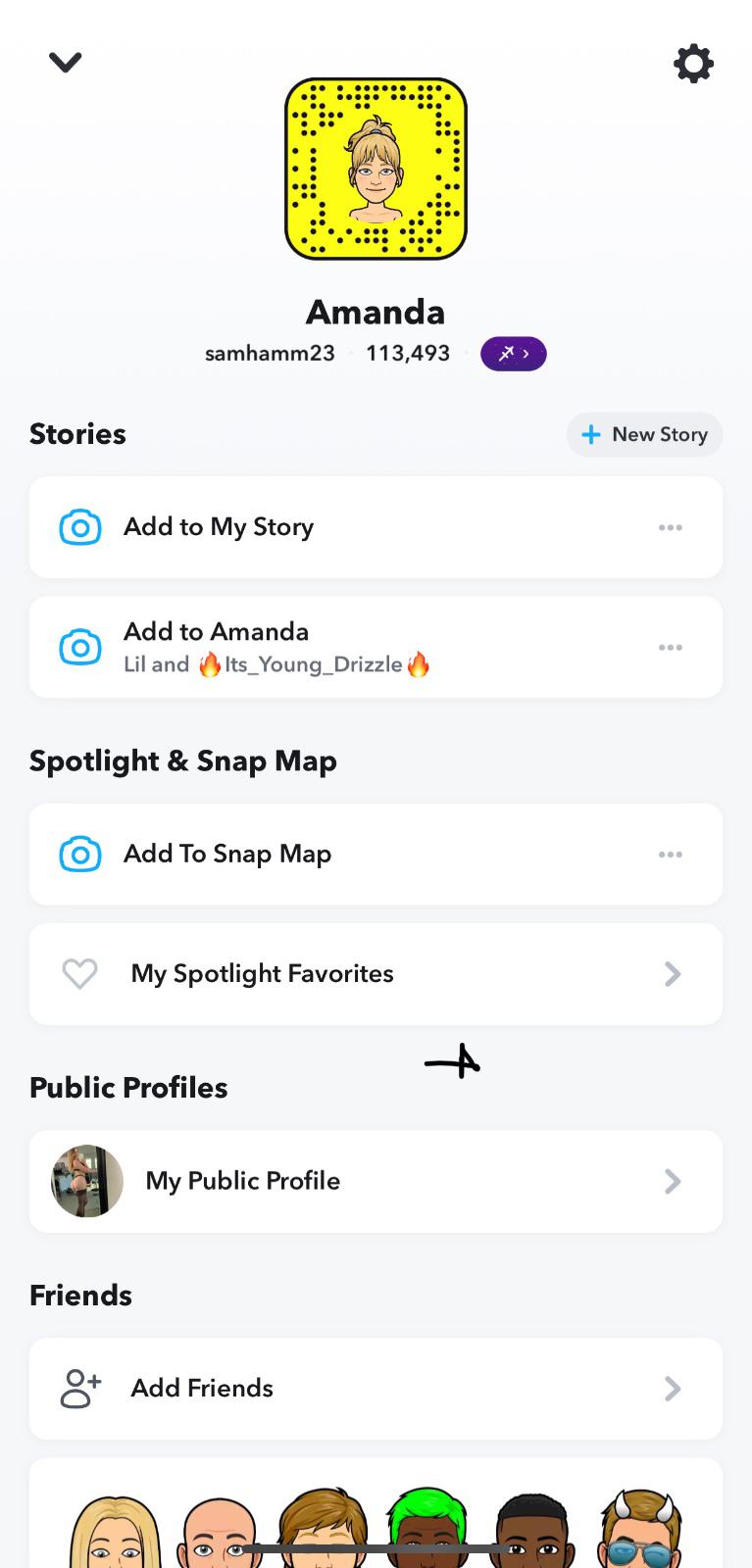The width and height of the screenshot is (752, 1568).
Task: Open My Public Profile
Action: click(376, 1181)
